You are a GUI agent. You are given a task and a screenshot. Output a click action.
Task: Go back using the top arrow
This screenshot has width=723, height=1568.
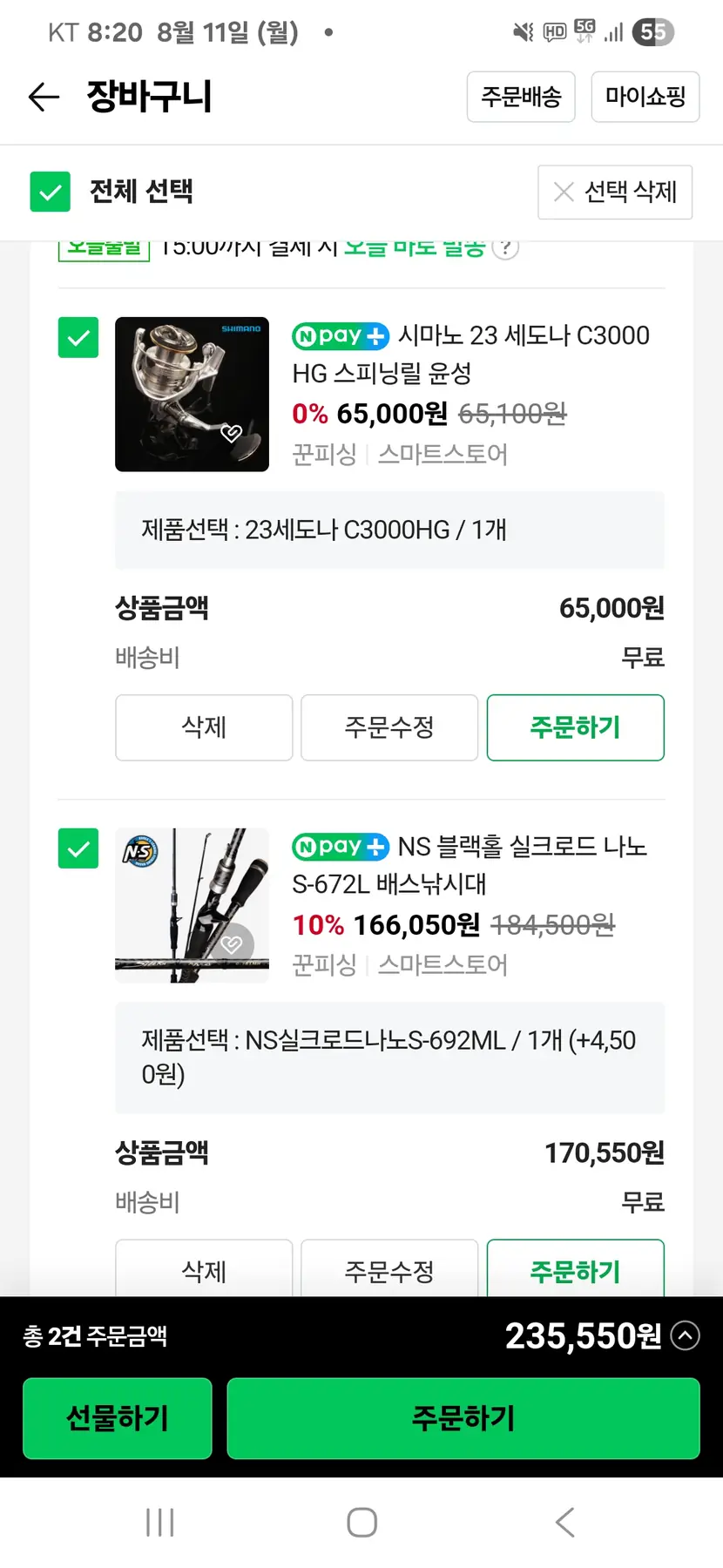coord(44,97)
